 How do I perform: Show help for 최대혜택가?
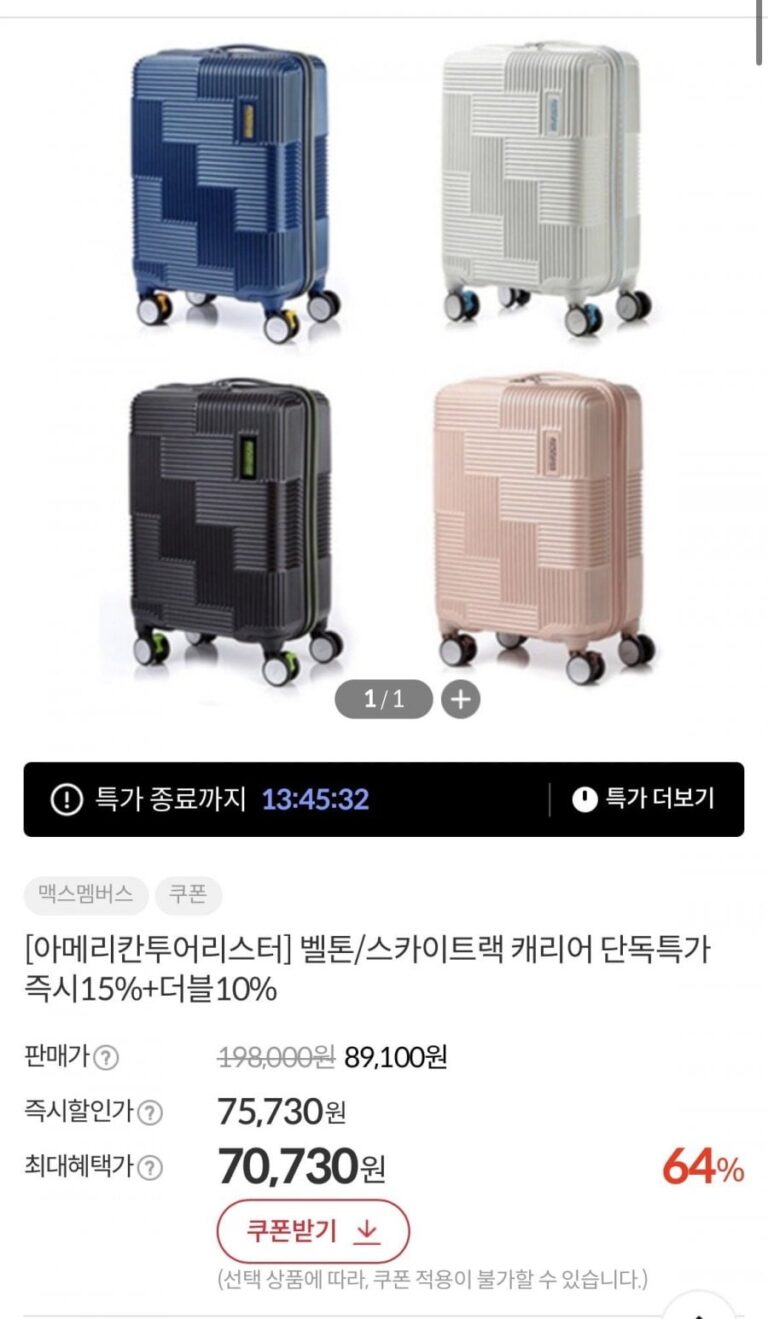(150, 1167)
